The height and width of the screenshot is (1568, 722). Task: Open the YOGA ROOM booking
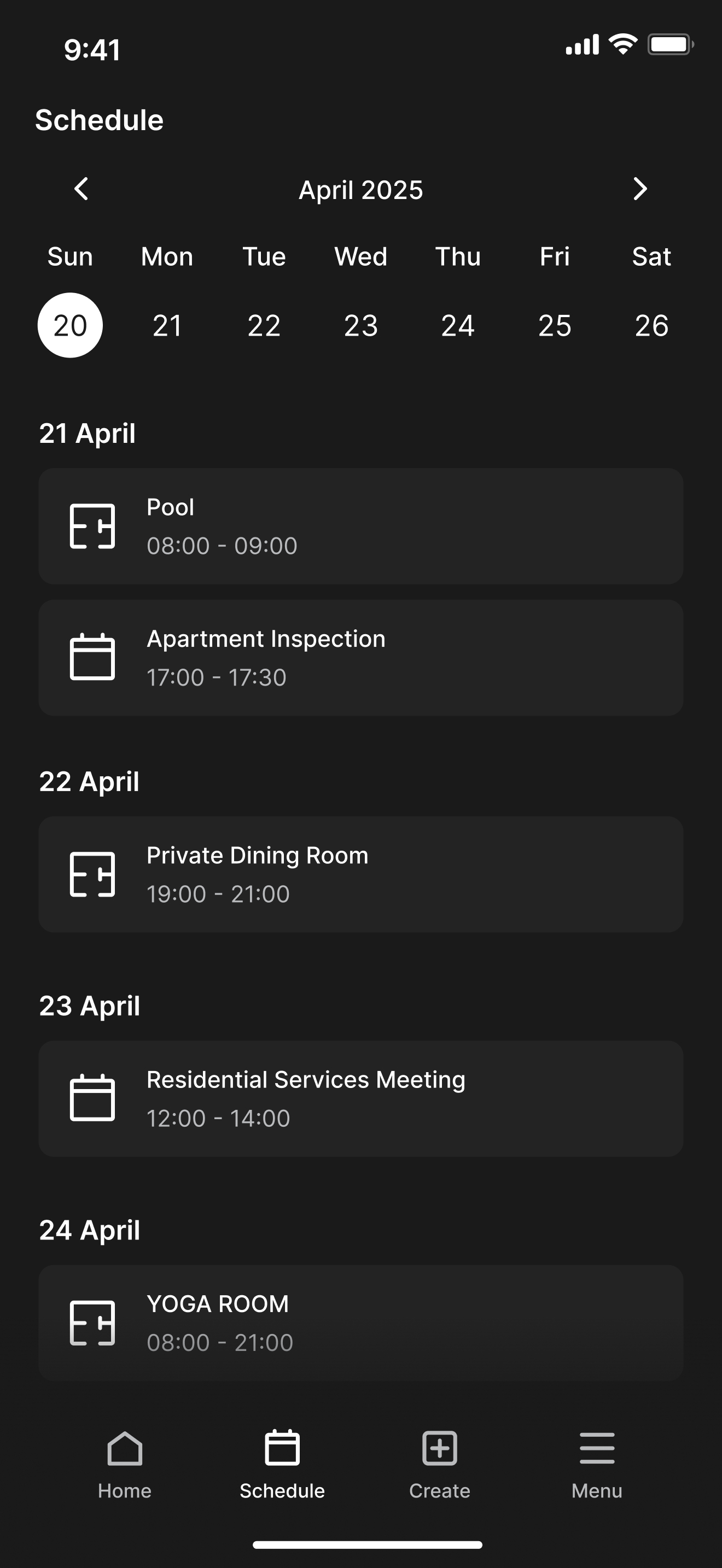pos(361,1323)
